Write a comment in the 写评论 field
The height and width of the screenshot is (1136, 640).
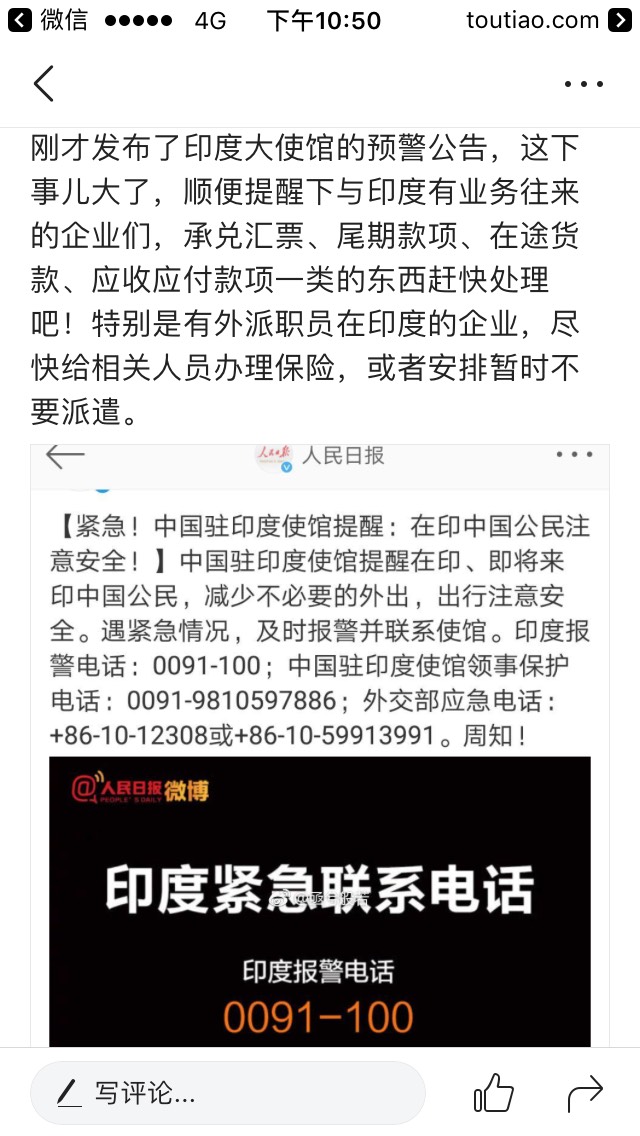(227, 1093)
